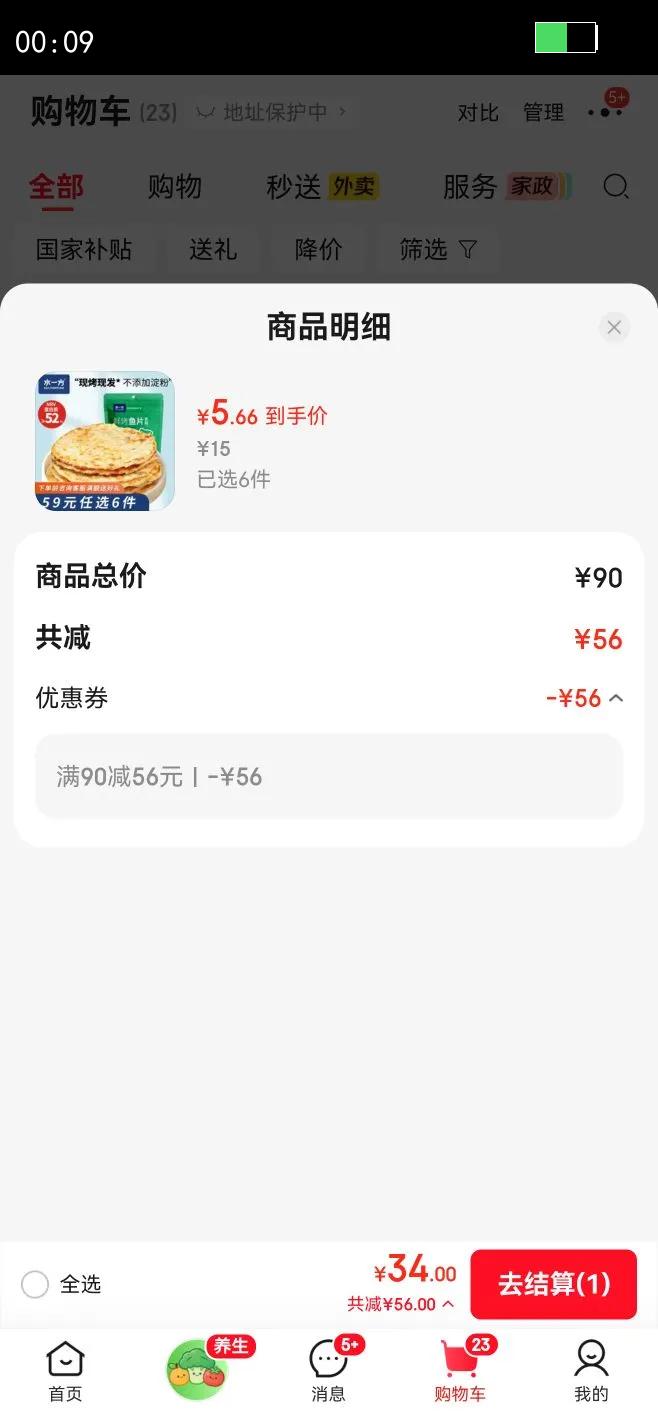
Task: Toggle the 全选 select-all checkbox
Action: [35, 1284]
